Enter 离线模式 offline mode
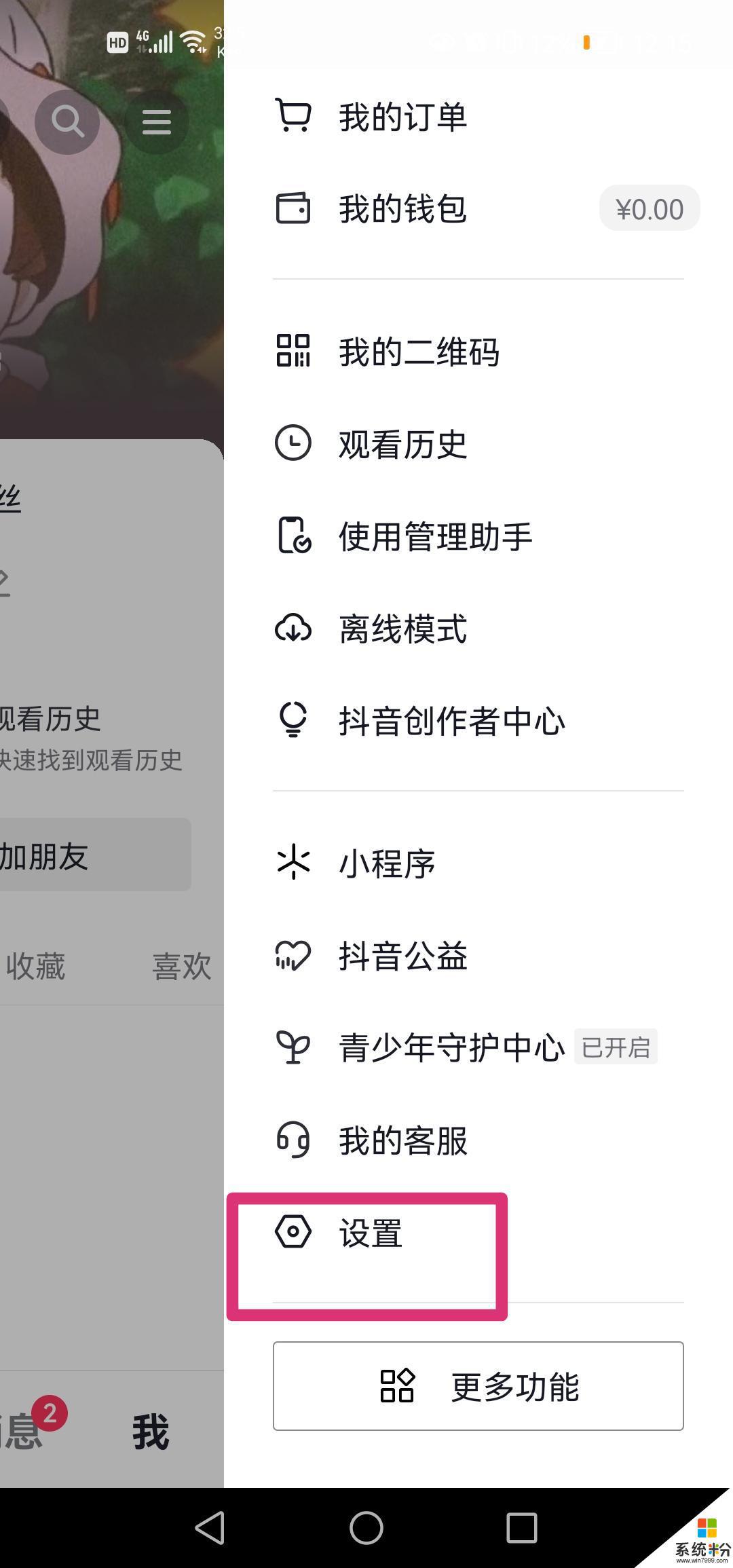Screen dimensions: 733x1568 pos(478,629)
